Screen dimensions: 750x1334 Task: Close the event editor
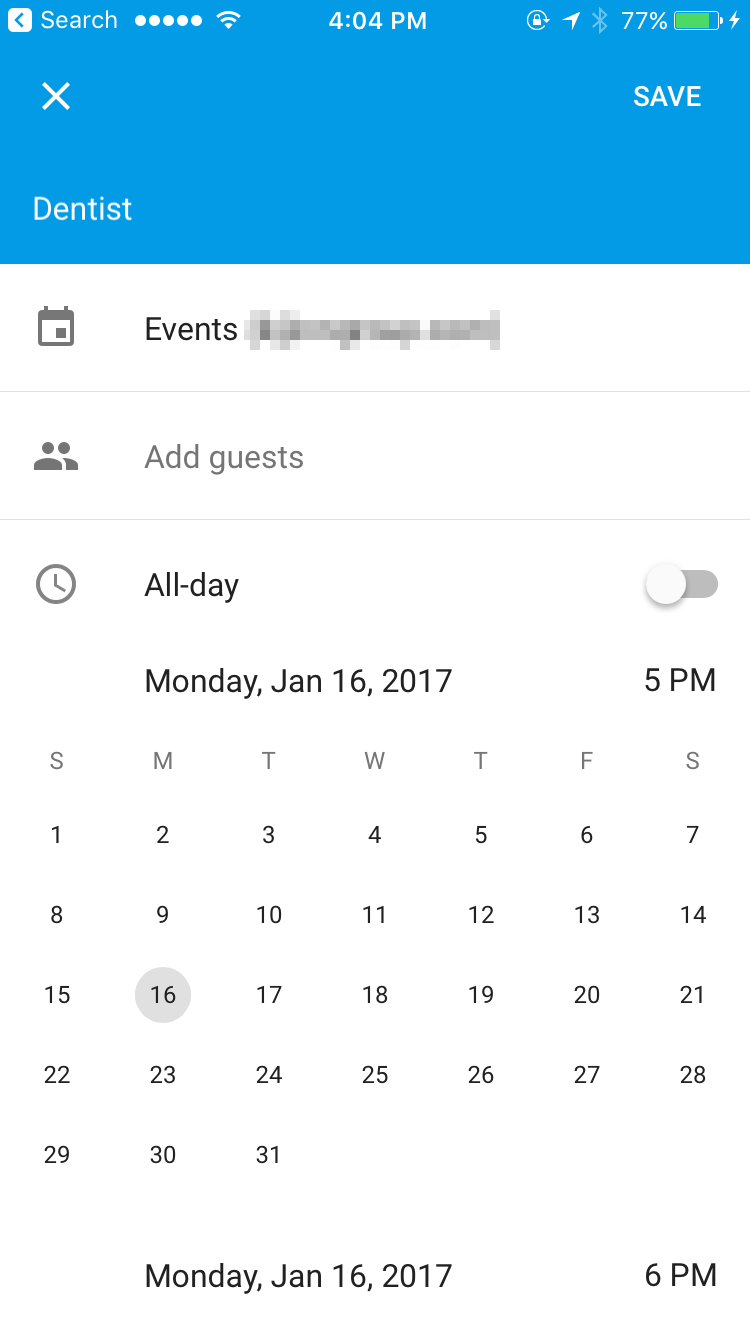pos(56,96)
